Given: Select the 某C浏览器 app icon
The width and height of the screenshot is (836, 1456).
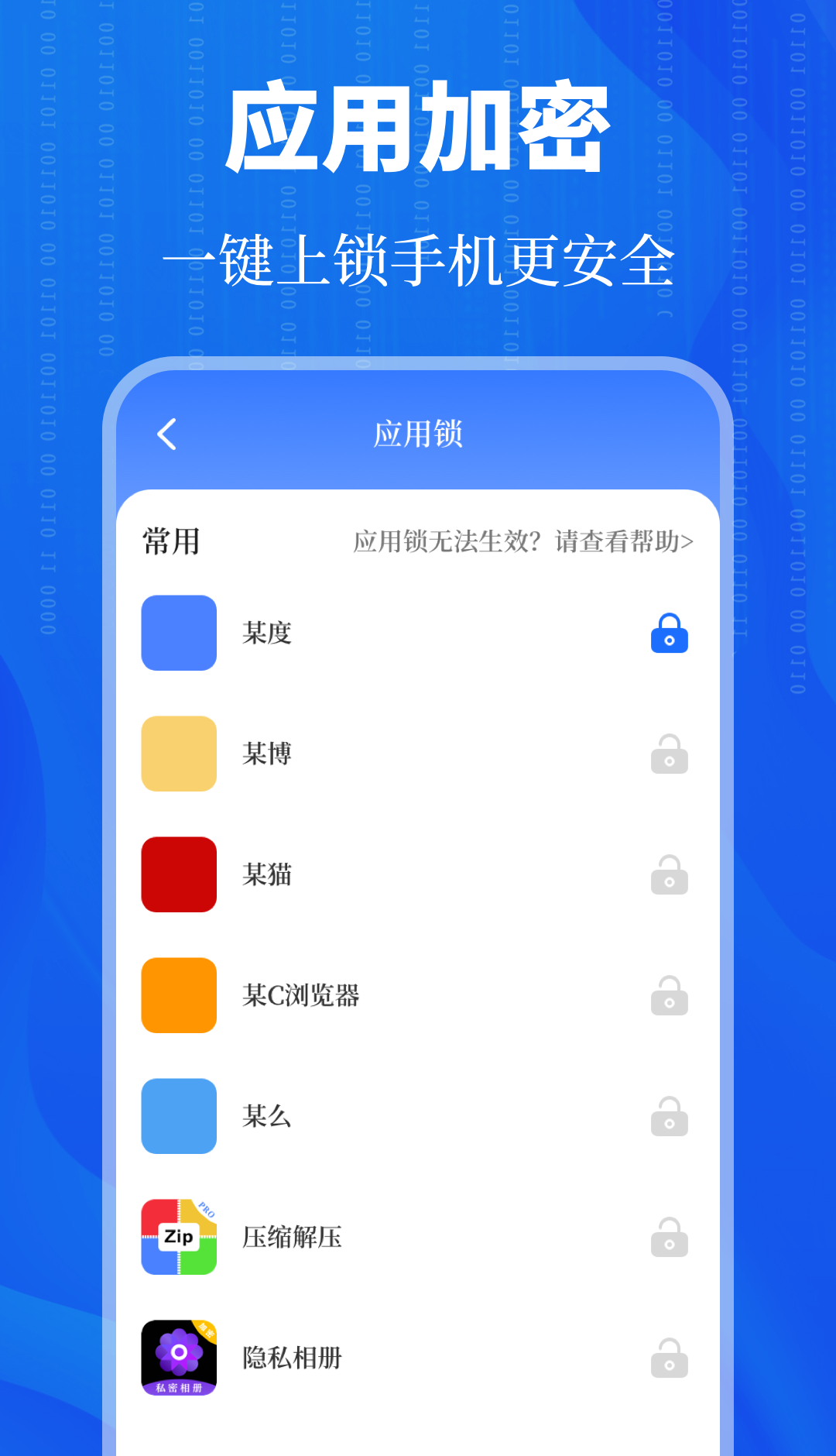Looking at the screenshot, I should [x=179, y=995].
